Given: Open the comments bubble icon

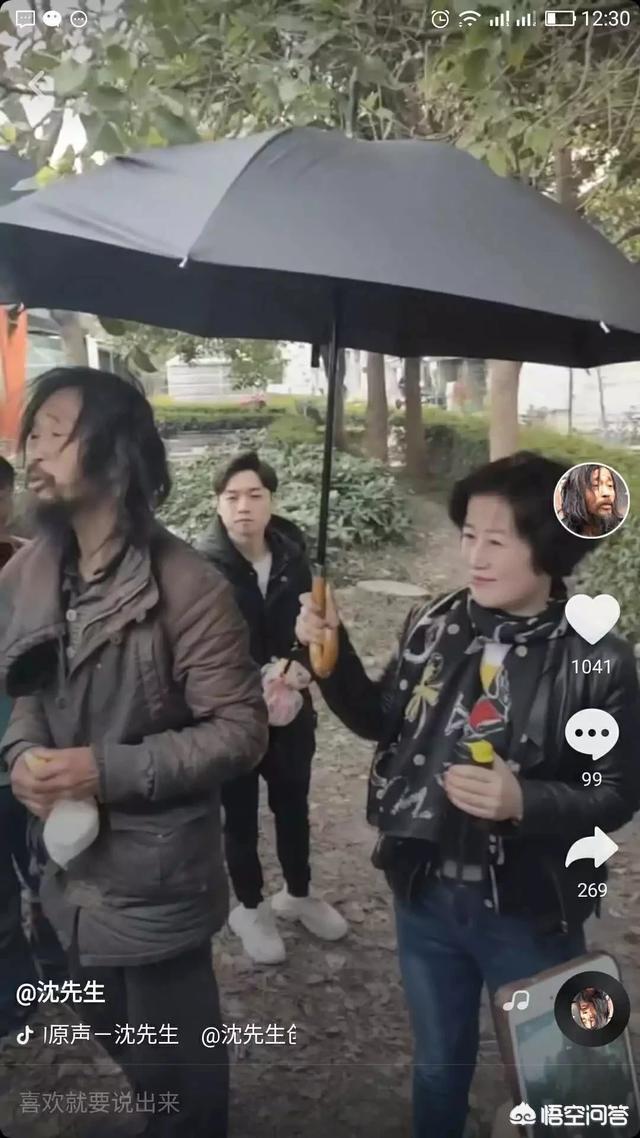Looking at the screenshot, I should [x=592, y=734].
